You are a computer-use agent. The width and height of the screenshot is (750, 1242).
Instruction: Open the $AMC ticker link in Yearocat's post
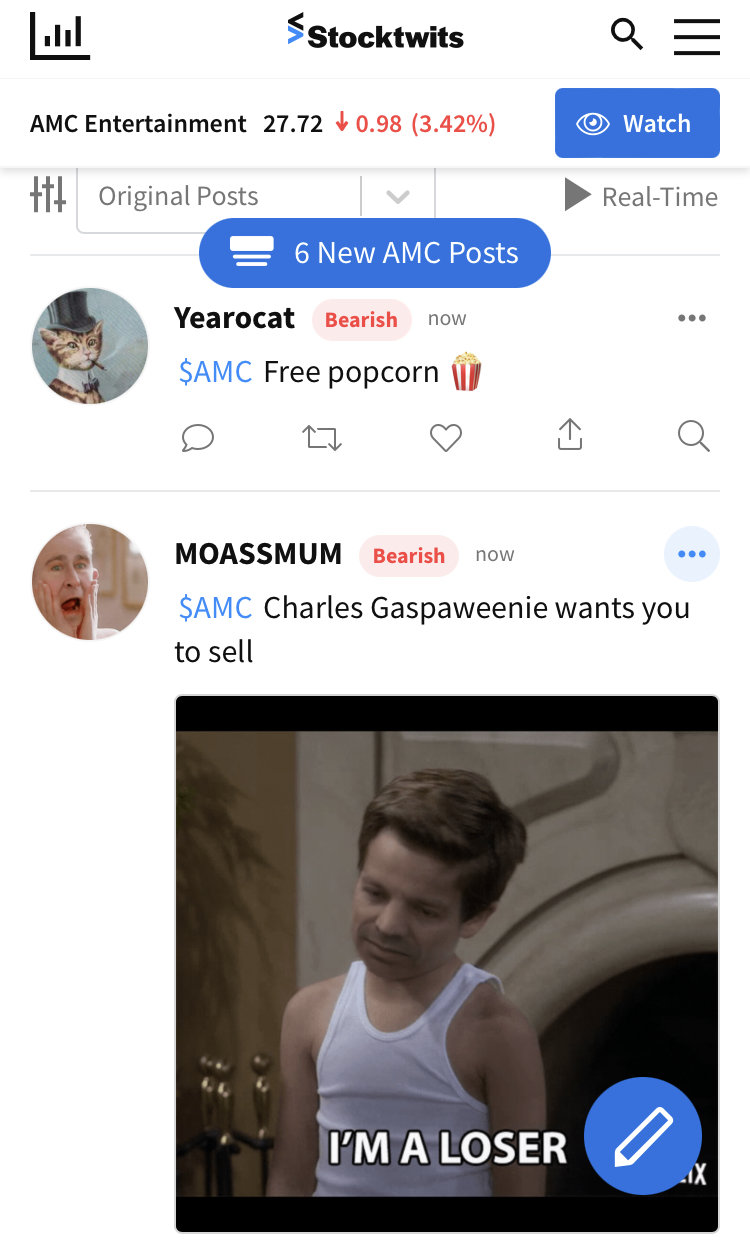[x=215, y=372]
